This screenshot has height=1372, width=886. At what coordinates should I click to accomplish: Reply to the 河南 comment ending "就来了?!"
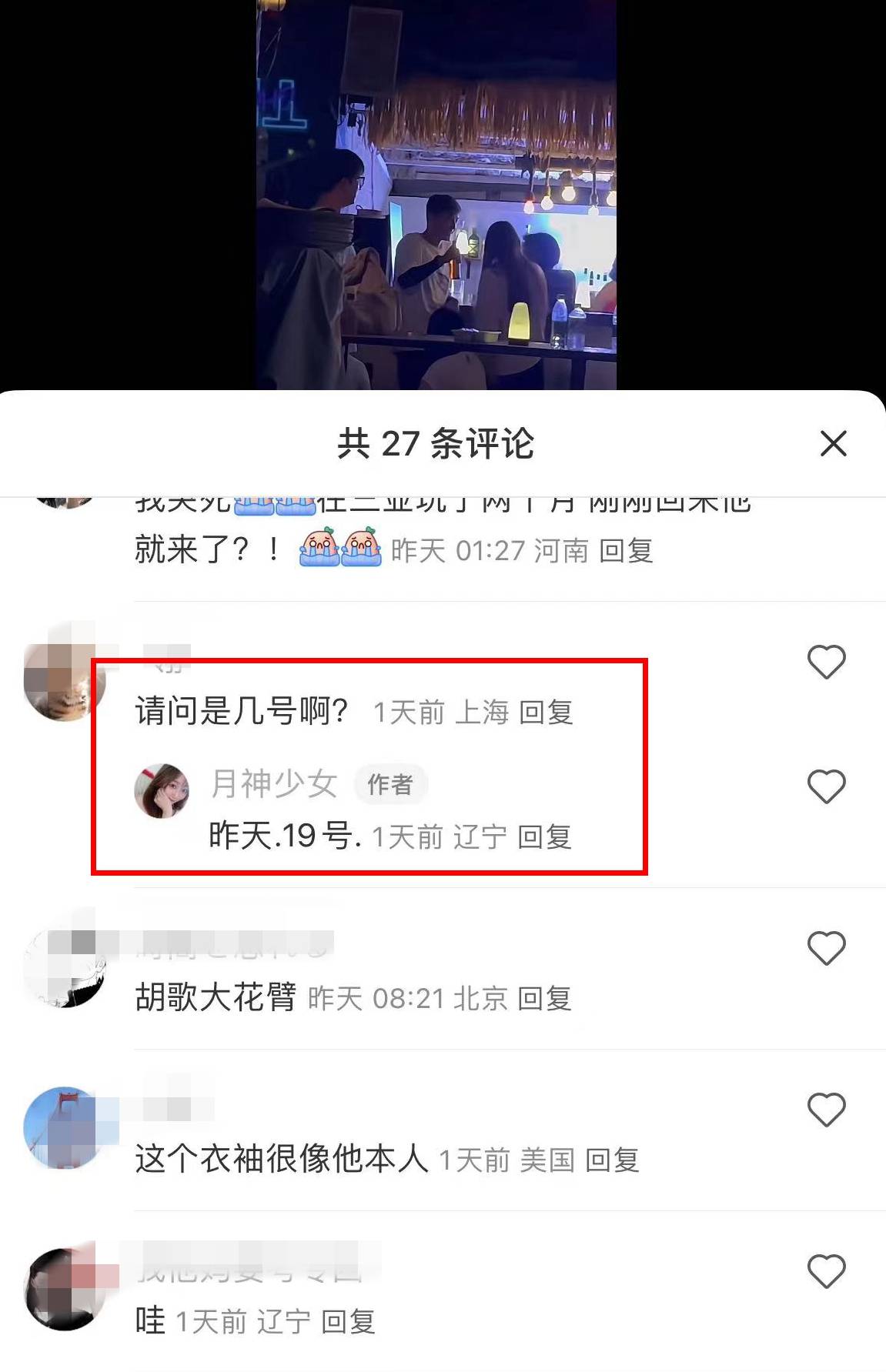tap(626, 551)
